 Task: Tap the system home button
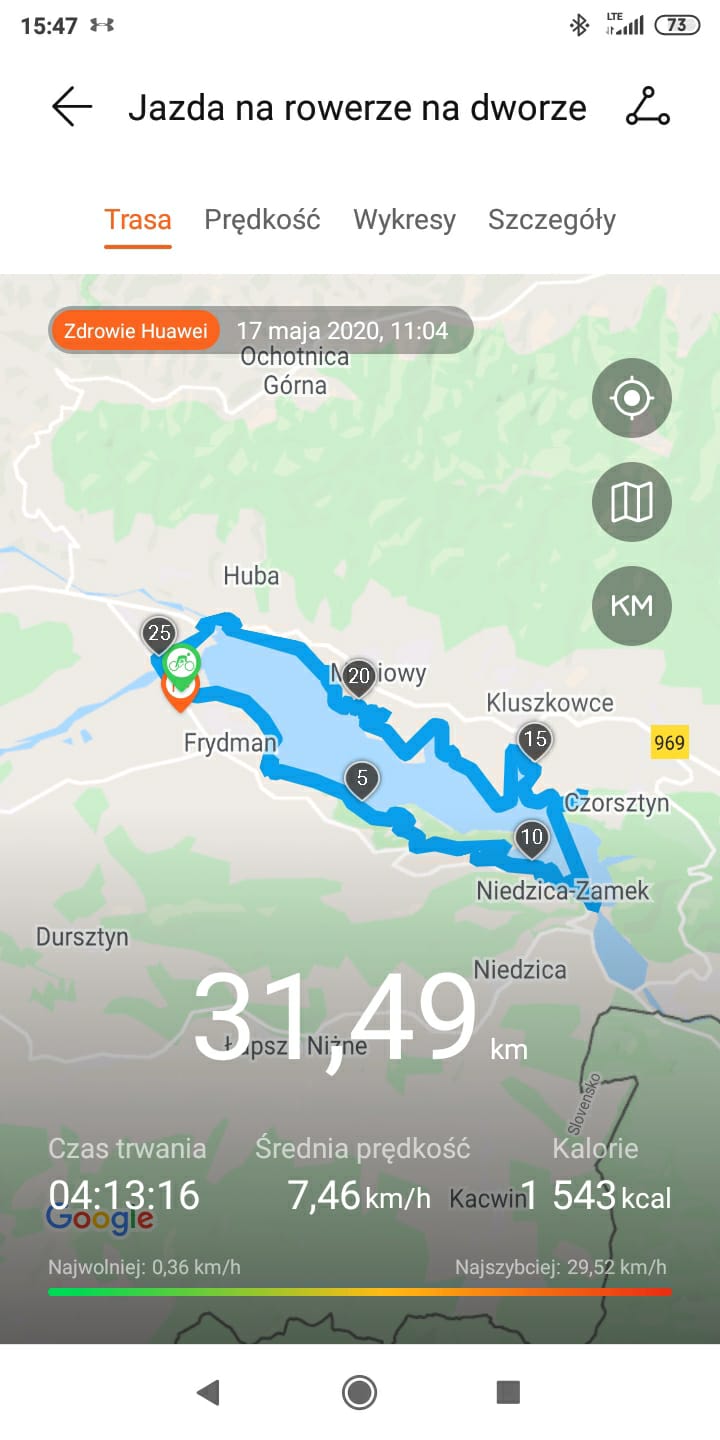(x=359, y=1392)
